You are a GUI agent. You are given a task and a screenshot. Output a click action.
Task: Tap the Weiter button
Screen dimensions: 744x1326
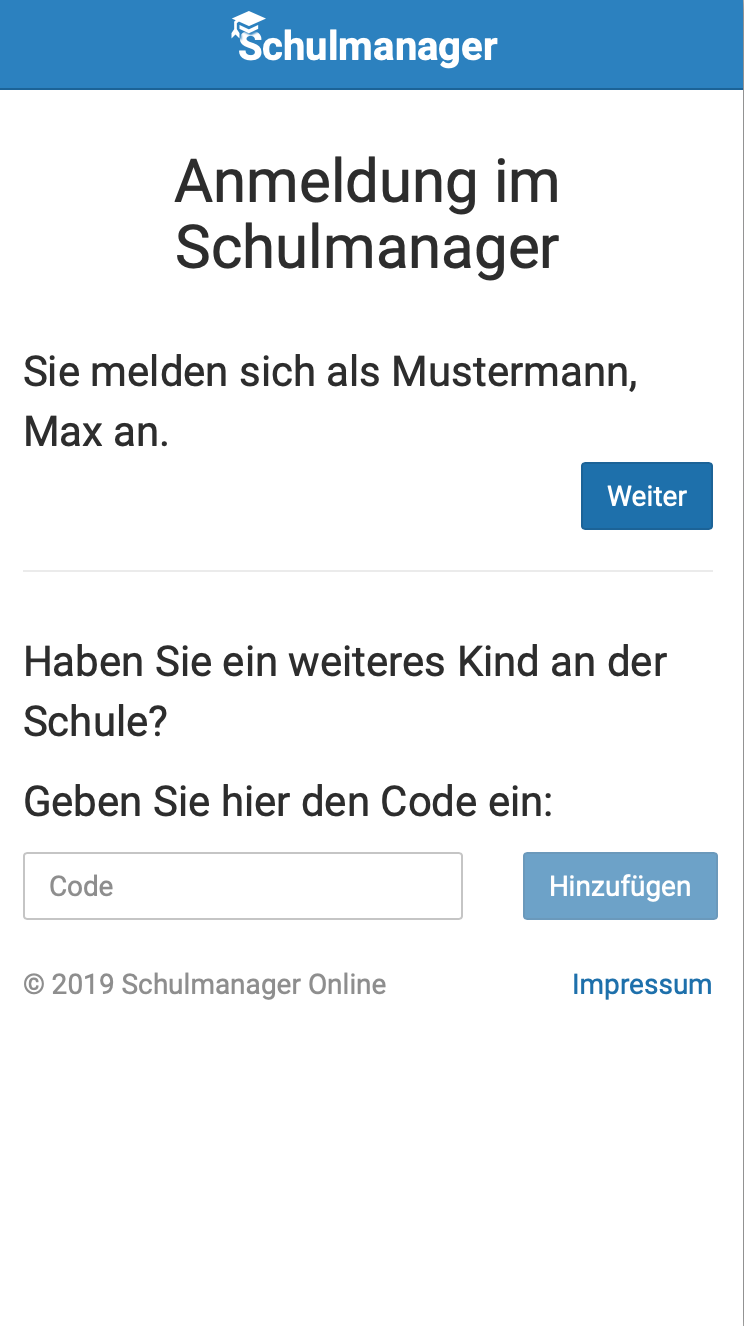[647, 496]
